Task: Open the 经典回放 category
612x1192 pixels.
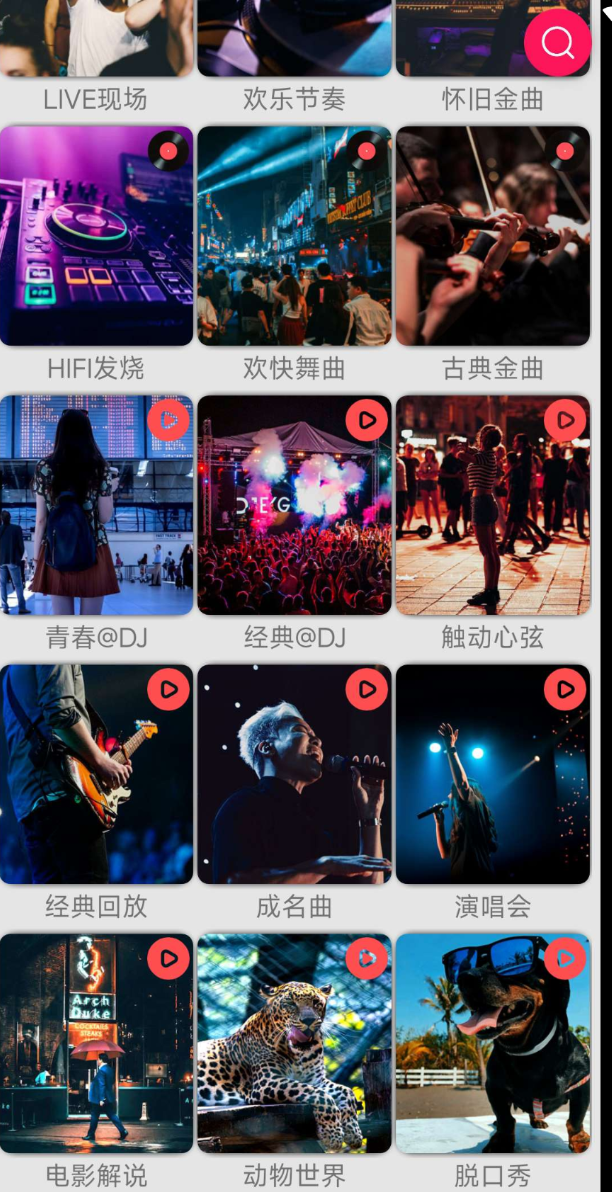Action: 96,774
